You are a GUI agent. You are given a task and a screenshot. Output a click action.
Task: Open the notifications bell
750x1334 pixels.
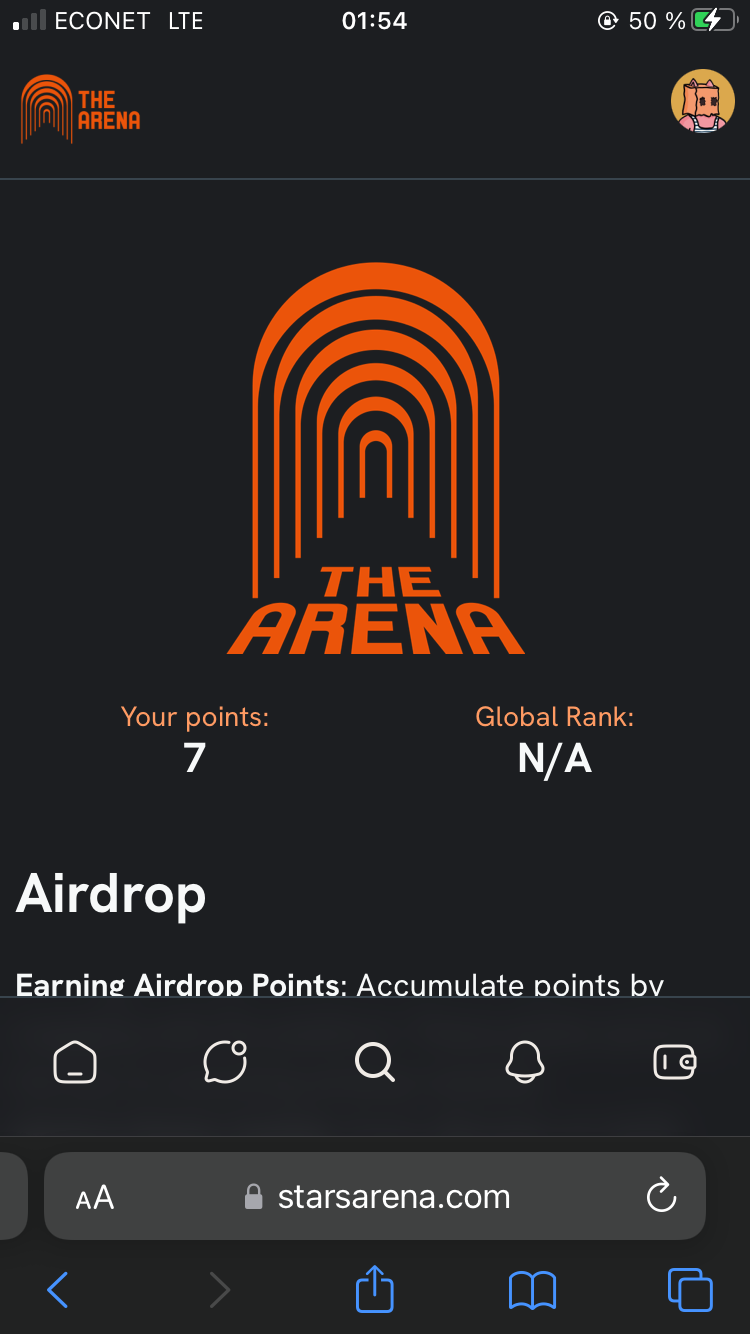(525, 1062)
